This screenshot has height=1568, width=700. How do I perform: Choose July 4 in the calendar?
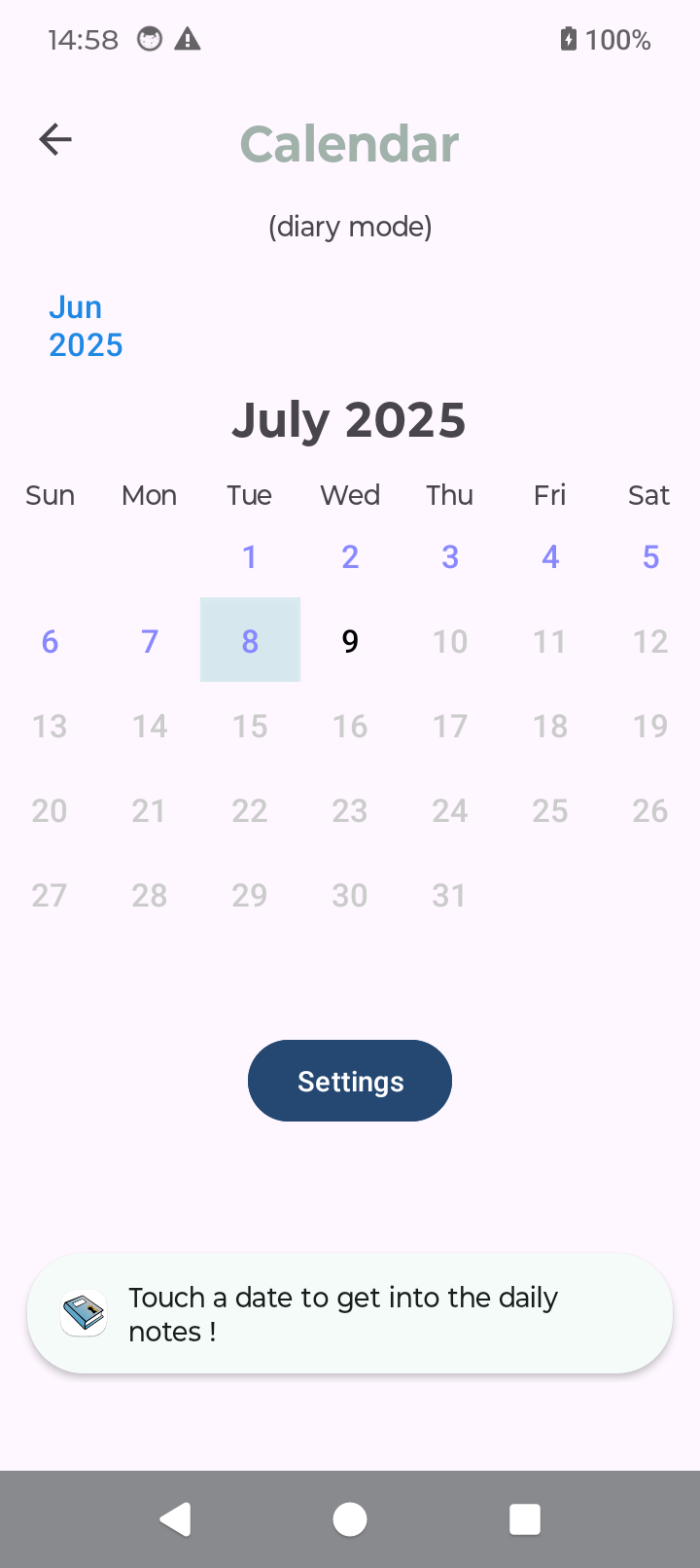tap(550, 556)
